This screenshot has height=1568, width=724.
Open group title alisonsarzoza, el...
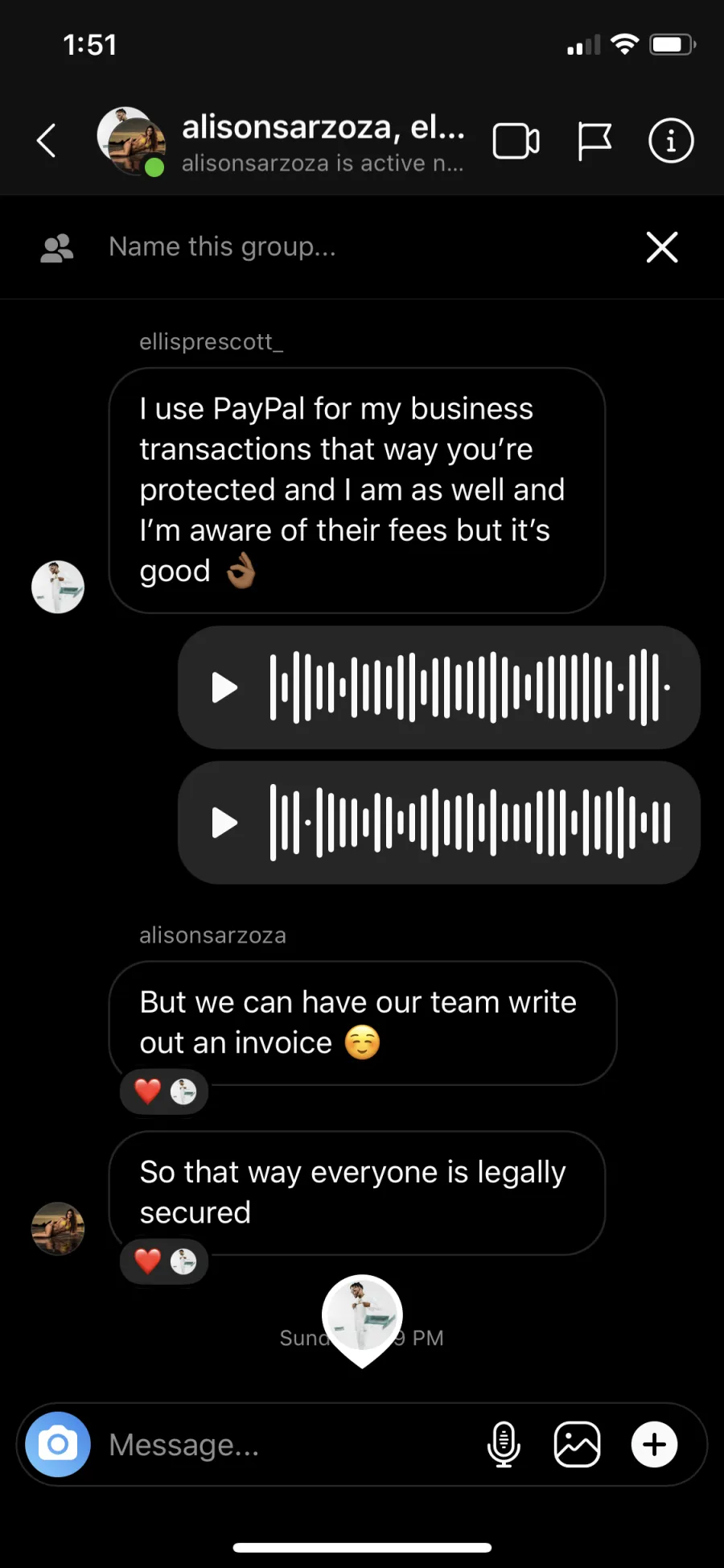click(x=323, y=127)
